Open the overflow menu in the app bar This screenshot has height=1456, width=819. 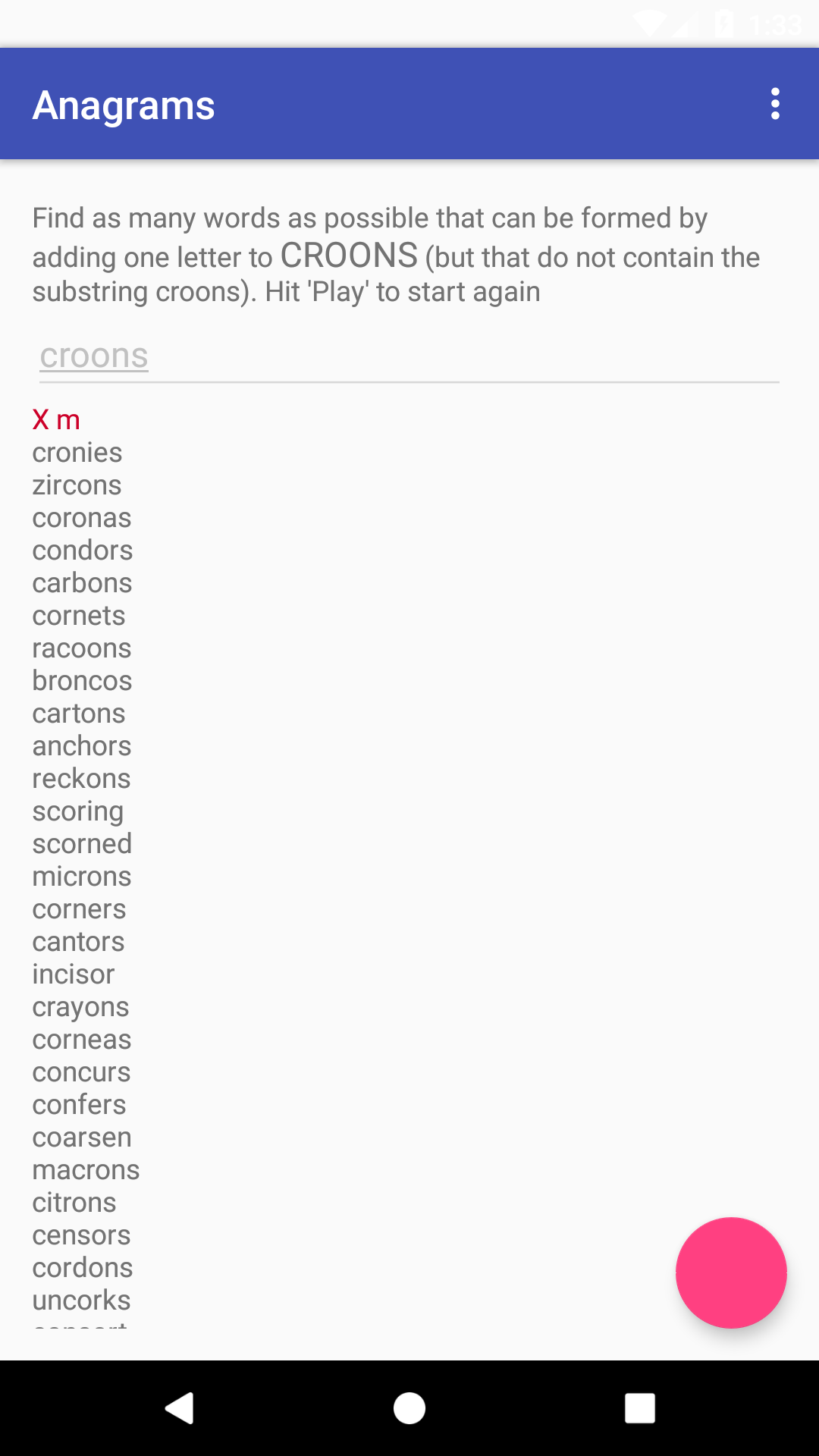pyautogui.click(x=775, y=104)
